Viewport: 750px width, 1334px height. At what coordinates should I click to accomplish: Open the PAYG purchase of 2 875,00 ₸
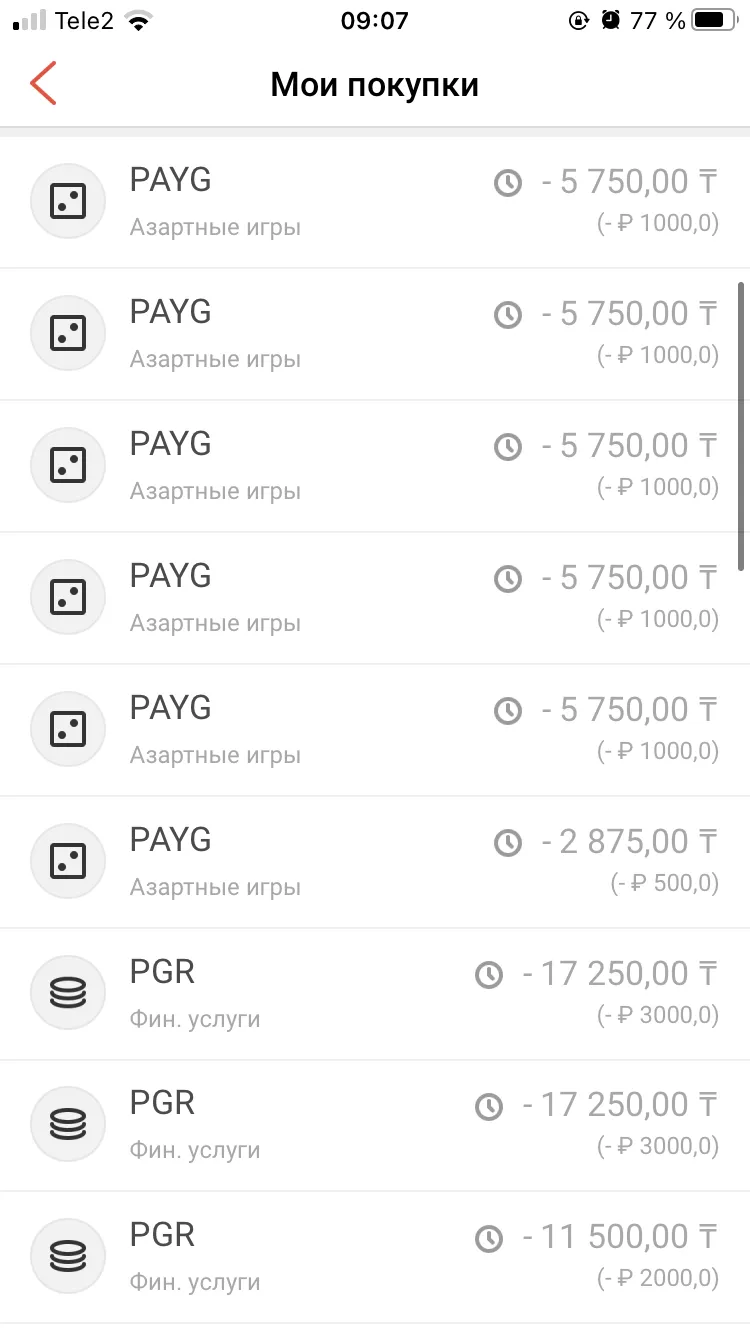(375, 862)
